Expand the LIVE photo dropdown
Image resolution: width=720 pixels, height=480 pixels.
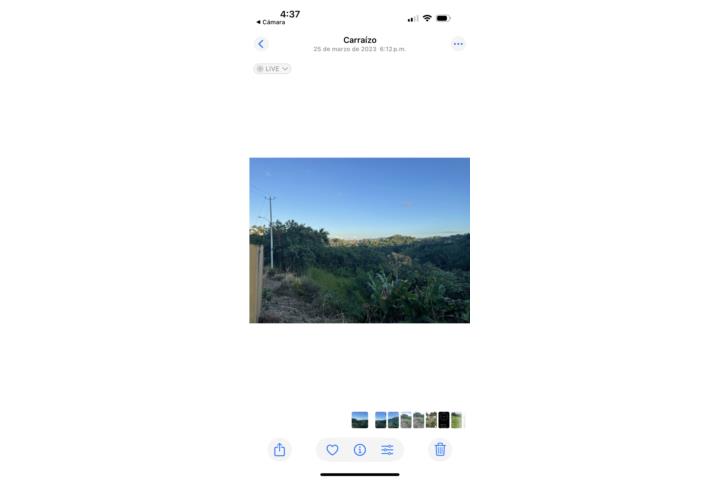(272, 69)
